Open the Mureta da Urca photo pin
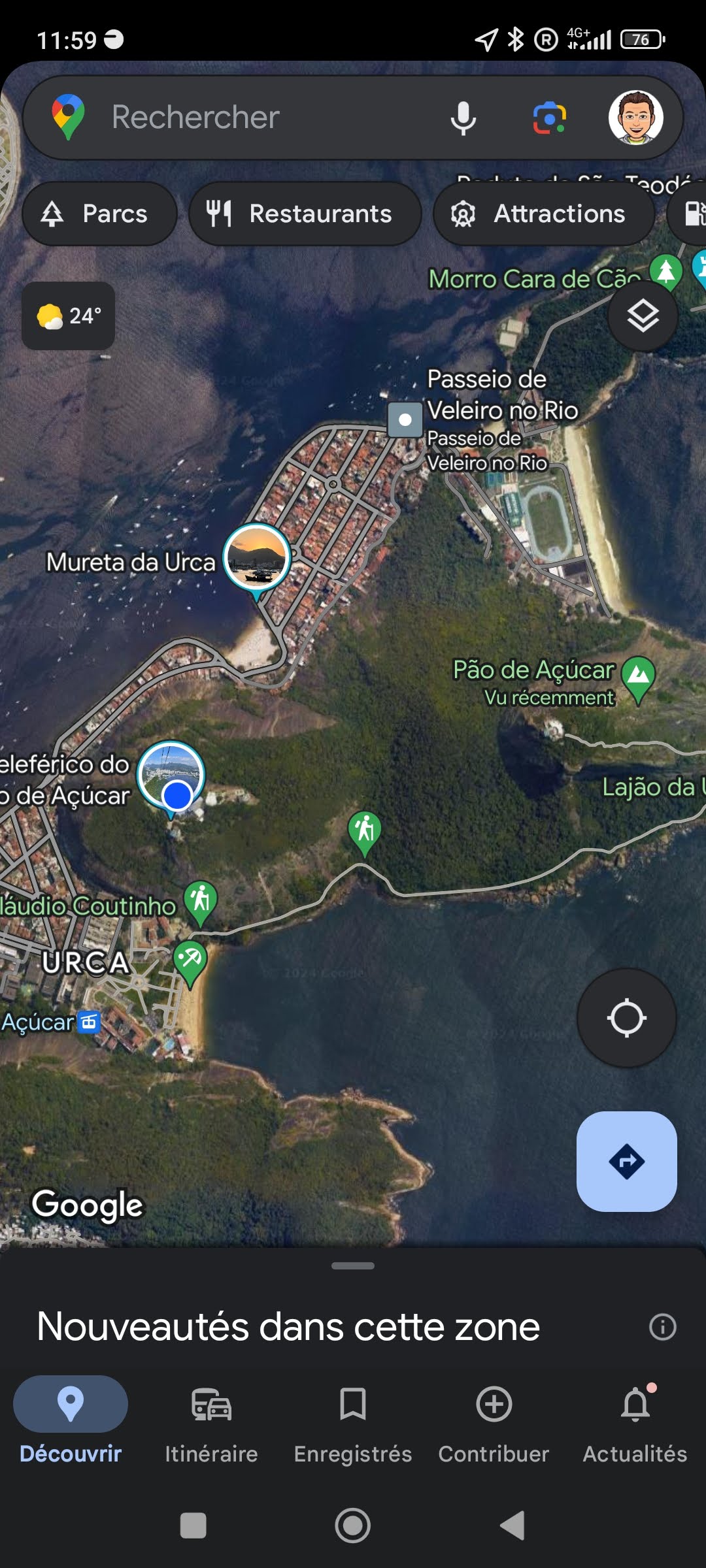Screen dimensions: 706x1568 [x=257, y=557]
